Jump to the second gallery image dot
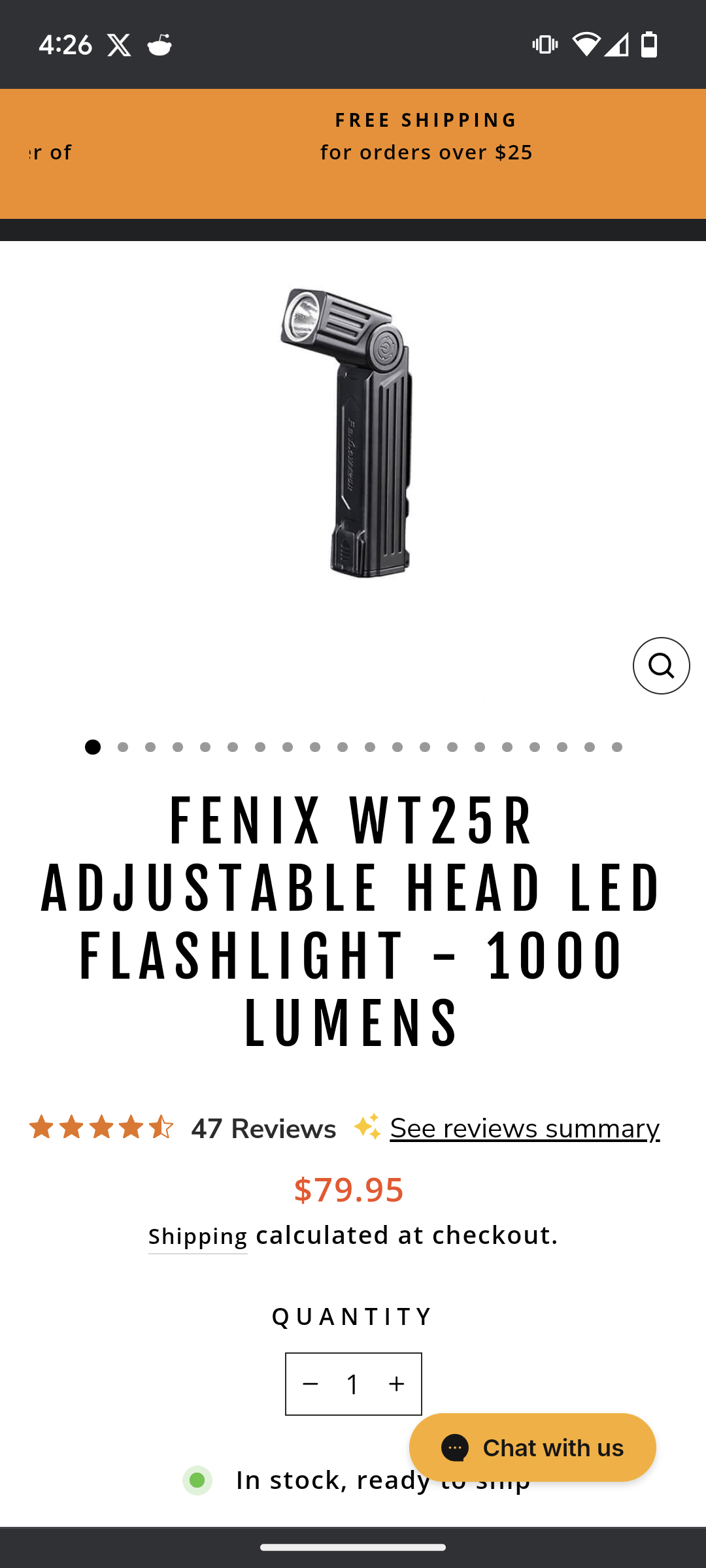This screenshot has height=1568, width=706. coord(123,747)
